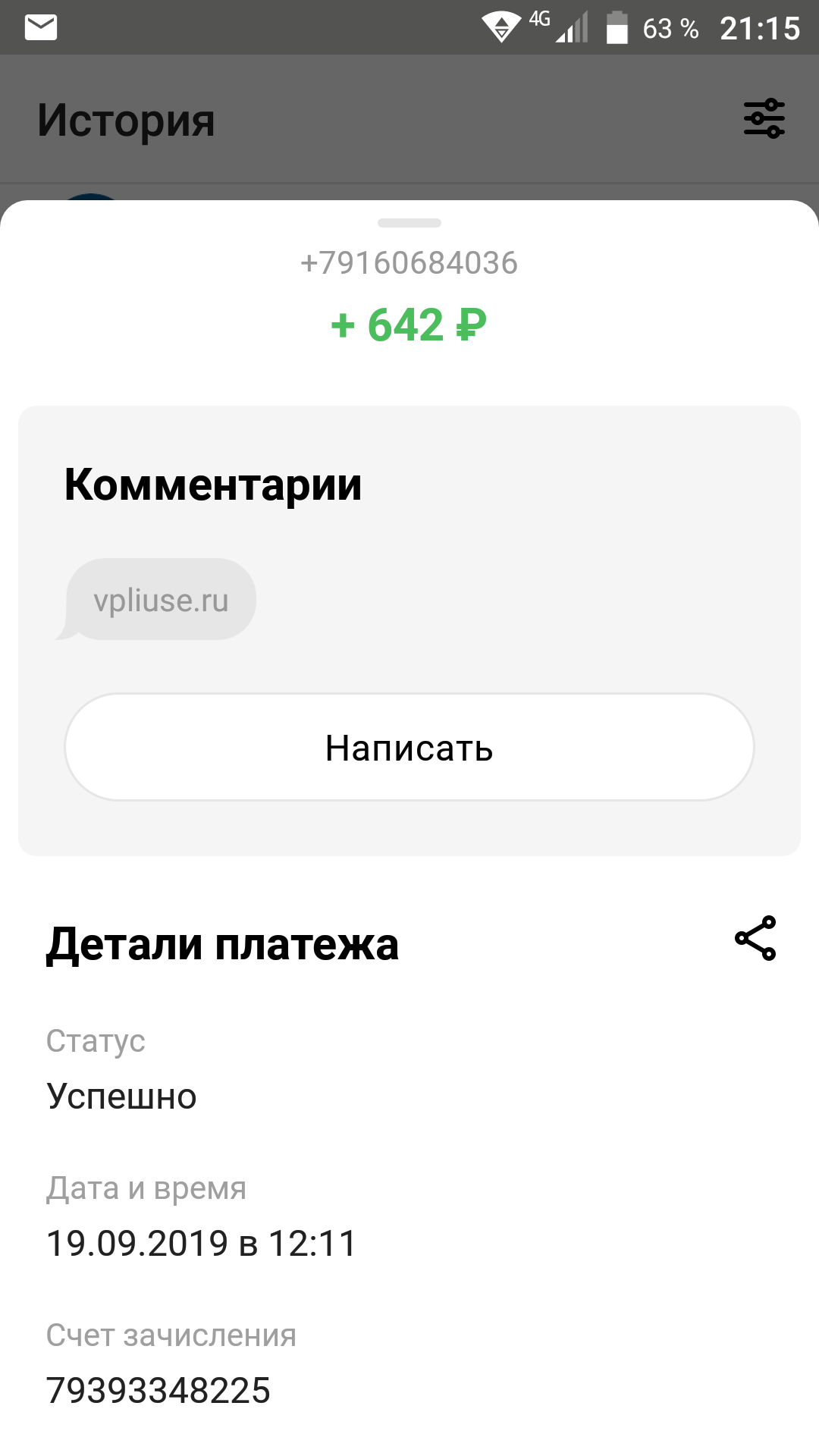Tap the bottom sheet drag handle
Viewport: 819px width, 1456px height.
tap(409, 223)
